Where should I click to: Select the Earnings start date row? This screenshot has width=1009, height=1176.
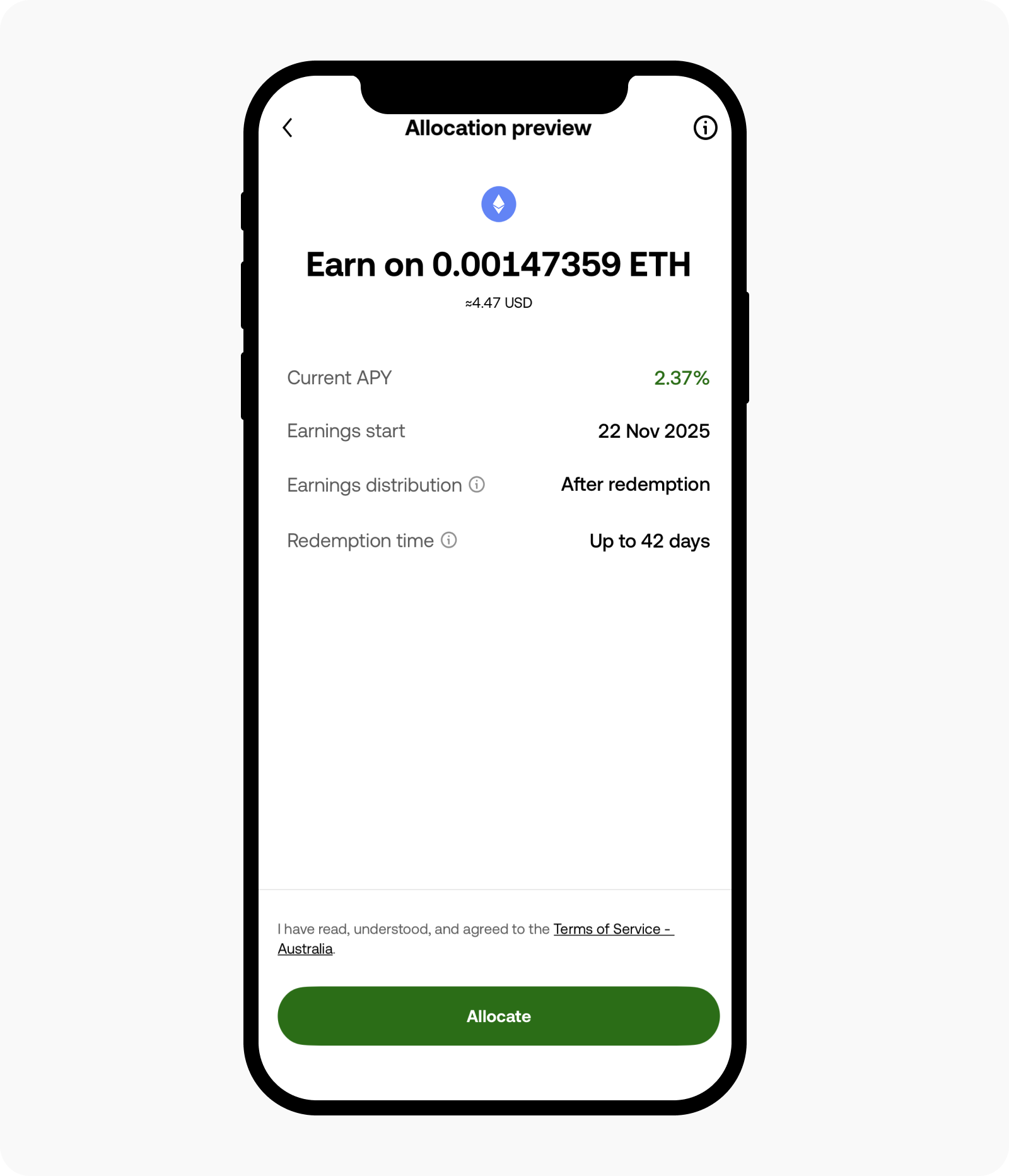[346, 431]
